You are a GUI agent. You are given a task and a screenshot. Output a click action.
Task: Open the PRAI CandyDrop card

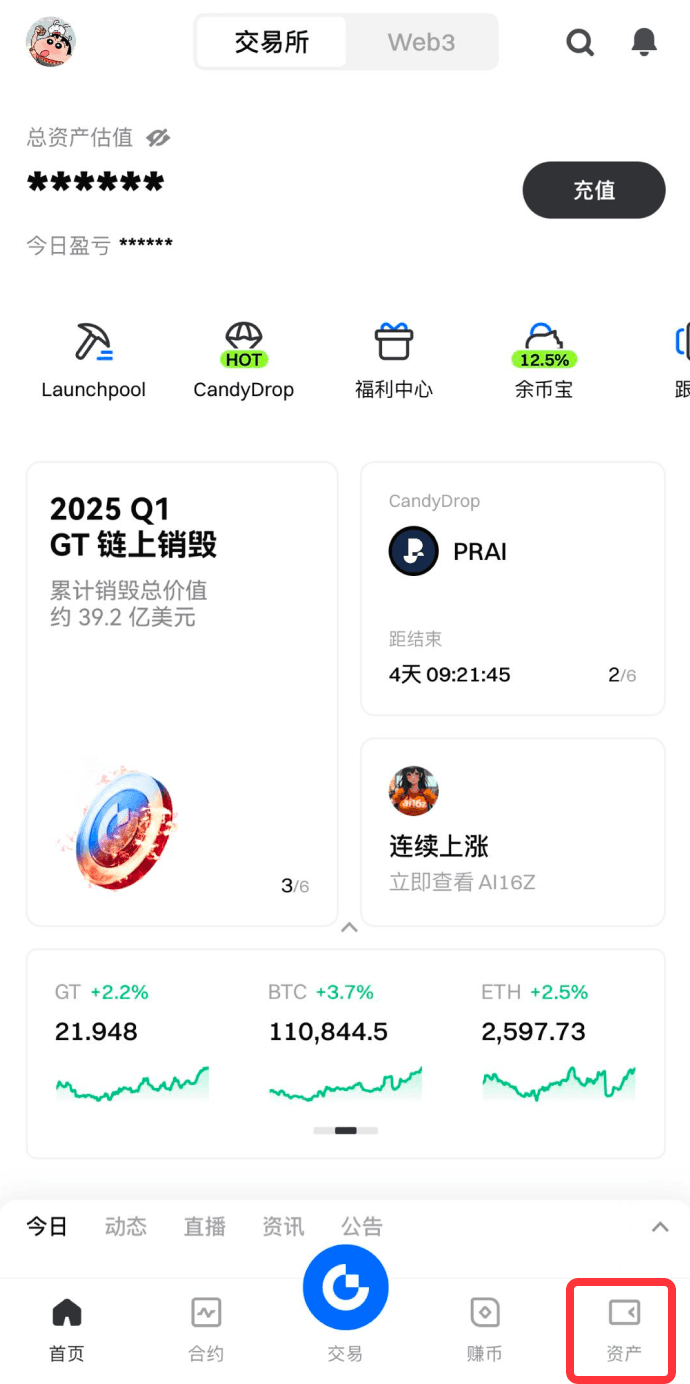point(512,588)
